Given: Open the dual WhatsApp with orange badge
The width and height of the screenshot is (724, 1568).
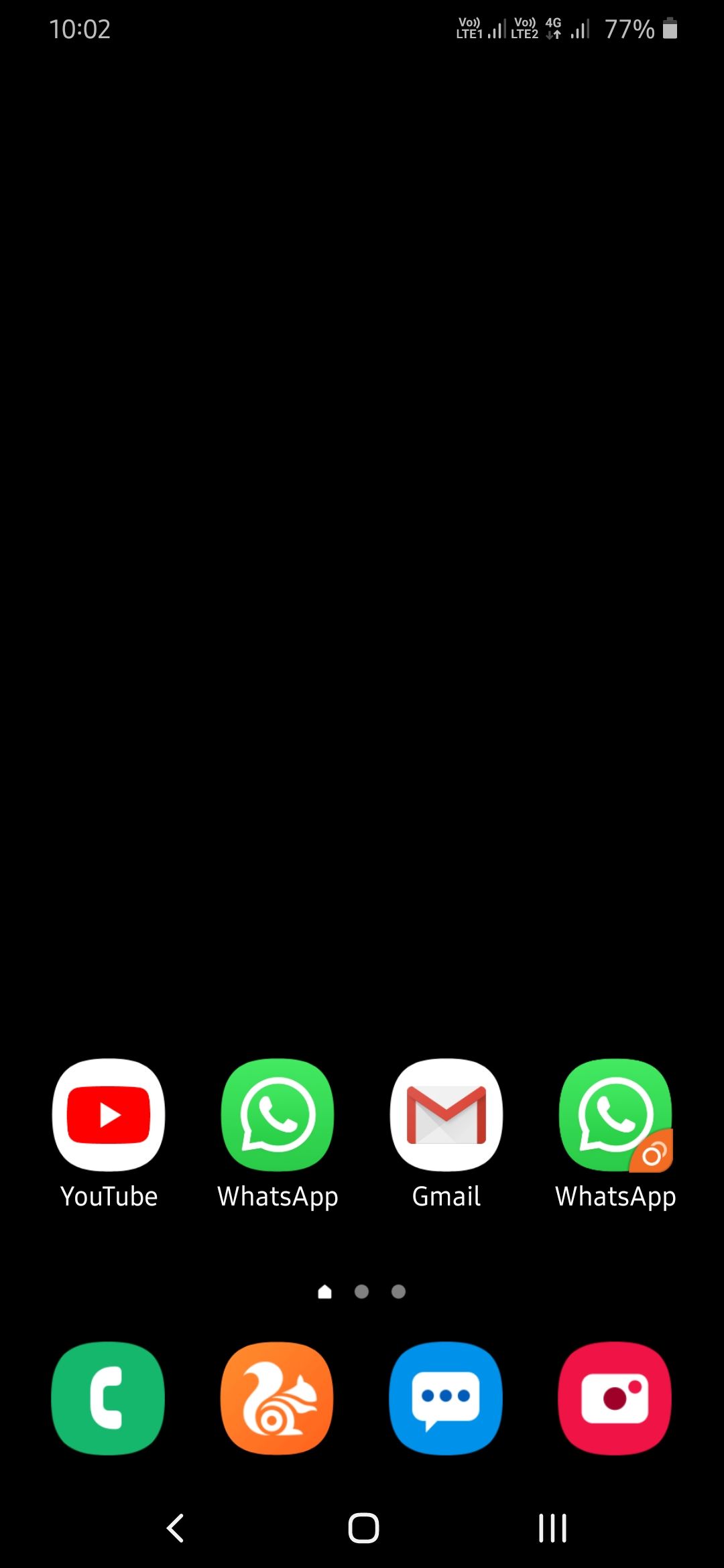Looking at the screenshot, I should click(615, 1115).
